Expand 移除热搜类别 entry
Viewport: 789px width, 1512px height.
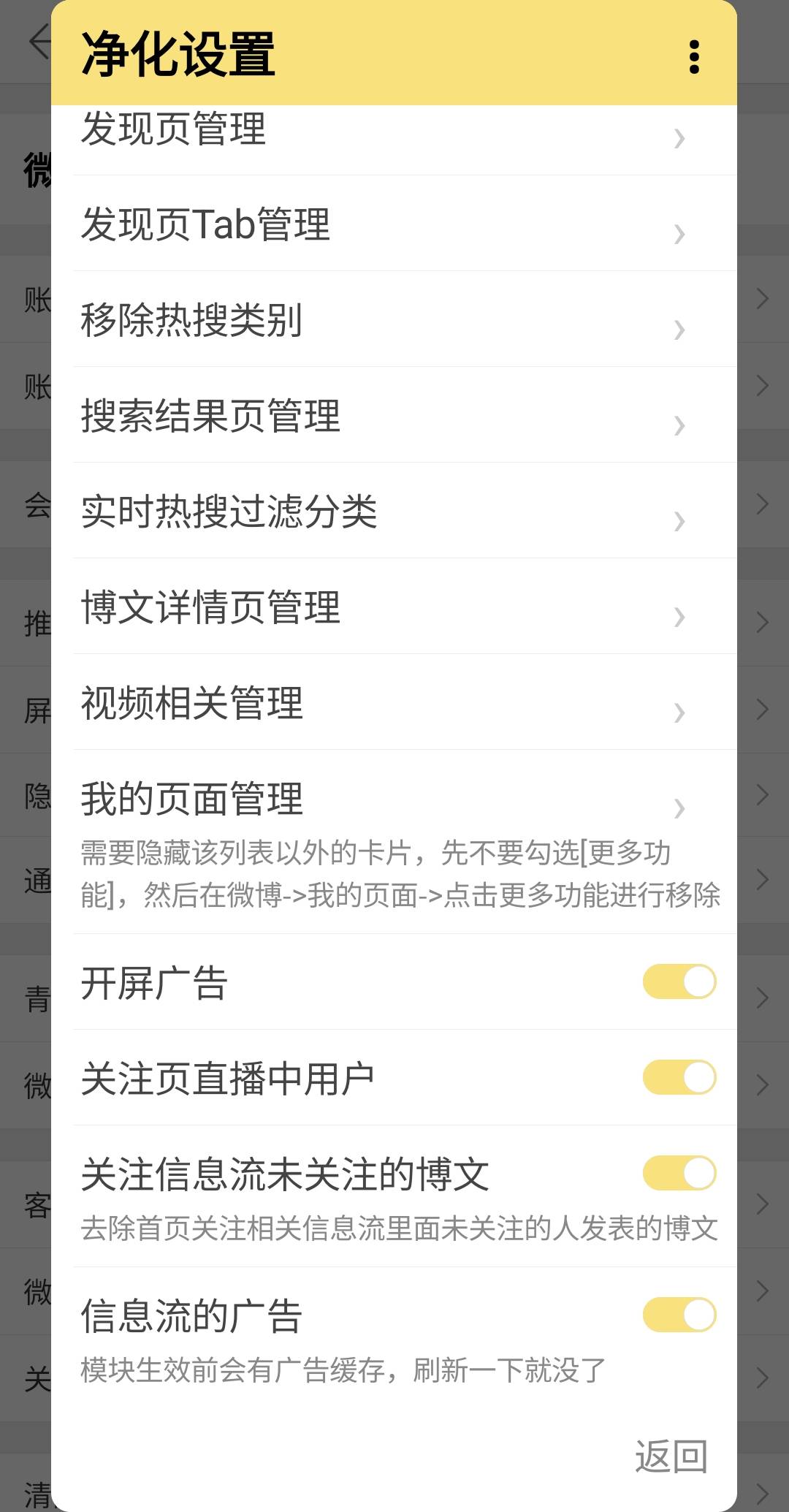(680, 329)
